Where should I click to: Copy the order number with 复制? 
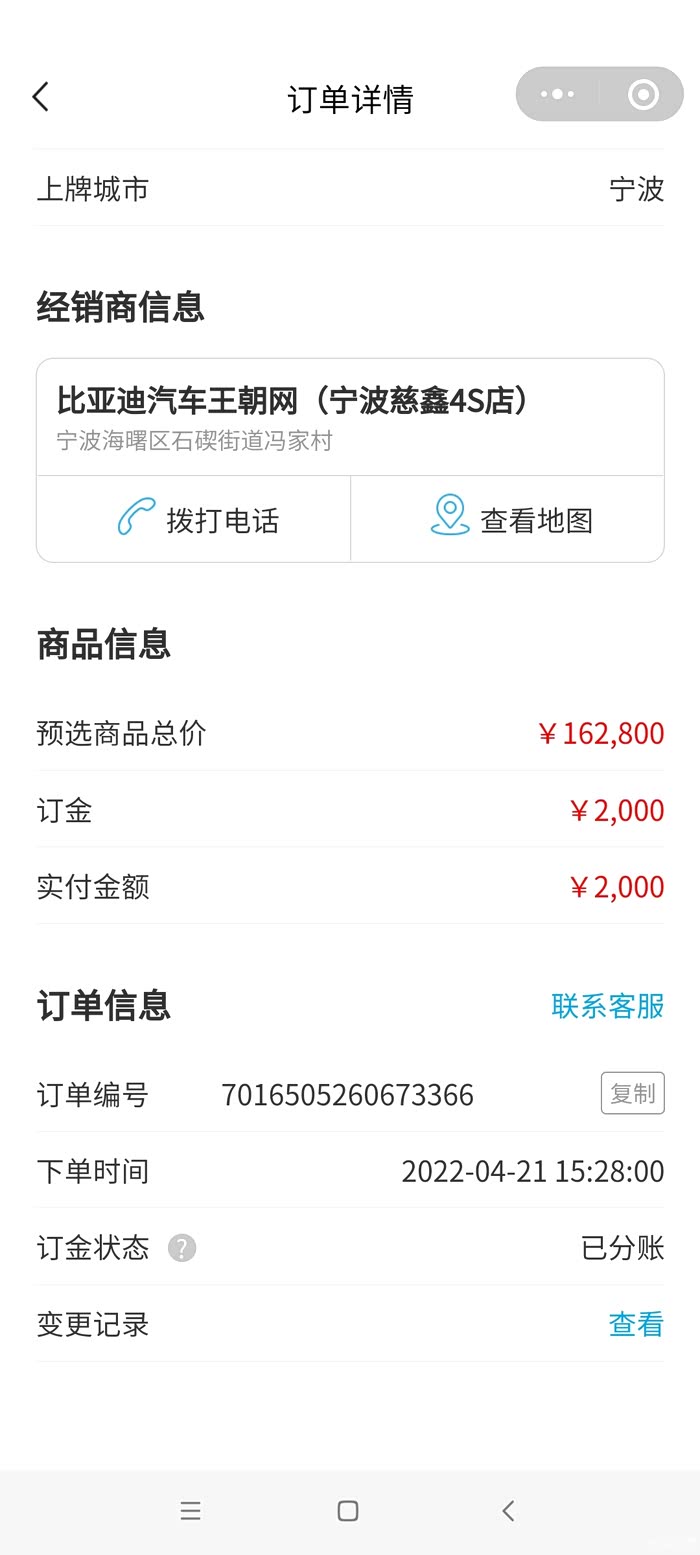tap(633, 1093)
